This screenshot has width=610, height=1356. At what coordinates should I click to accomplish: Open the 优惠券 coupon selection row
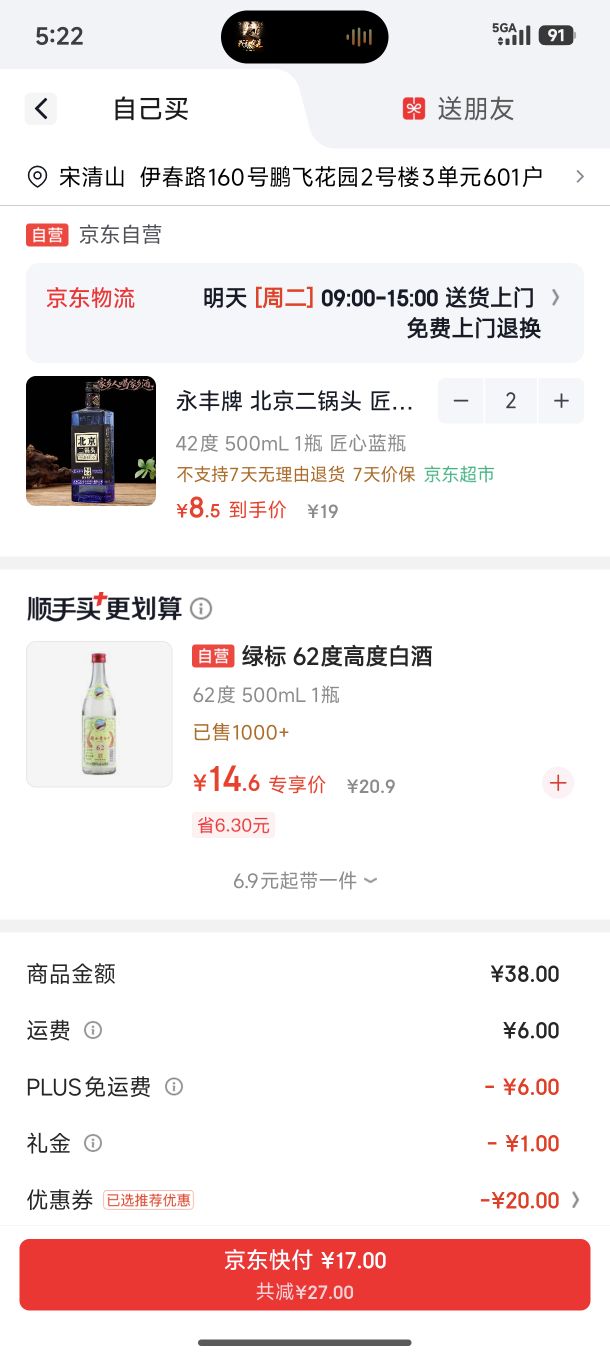305,1200
